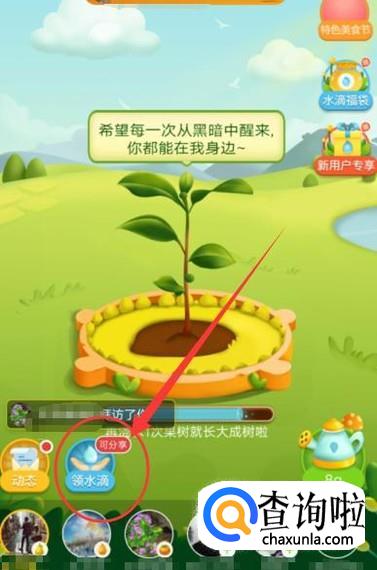Open the 新用户专享 gift box

[345, 149]
